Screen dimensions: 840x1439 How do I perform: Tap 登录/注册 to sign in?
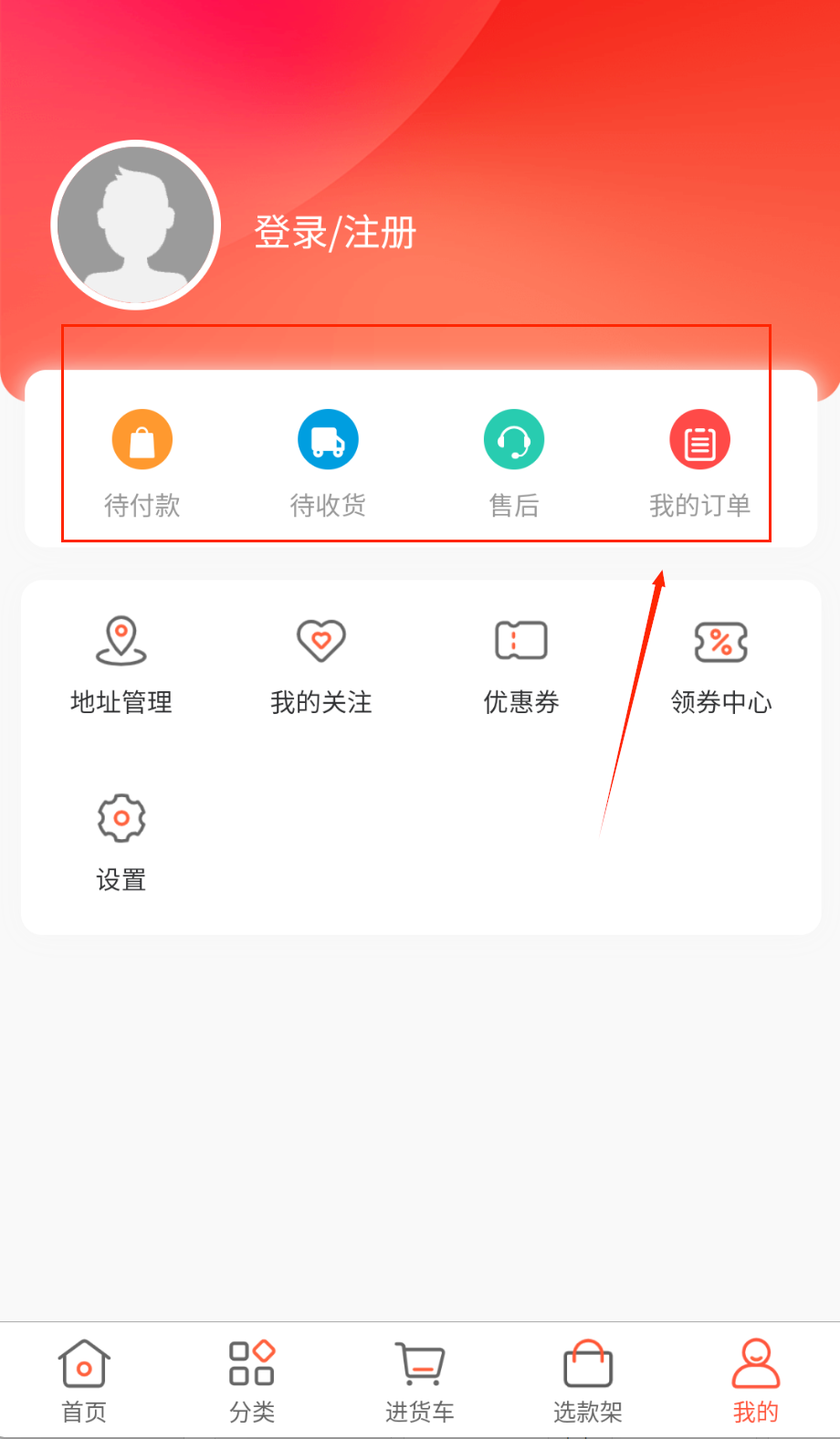click(335, 233)
